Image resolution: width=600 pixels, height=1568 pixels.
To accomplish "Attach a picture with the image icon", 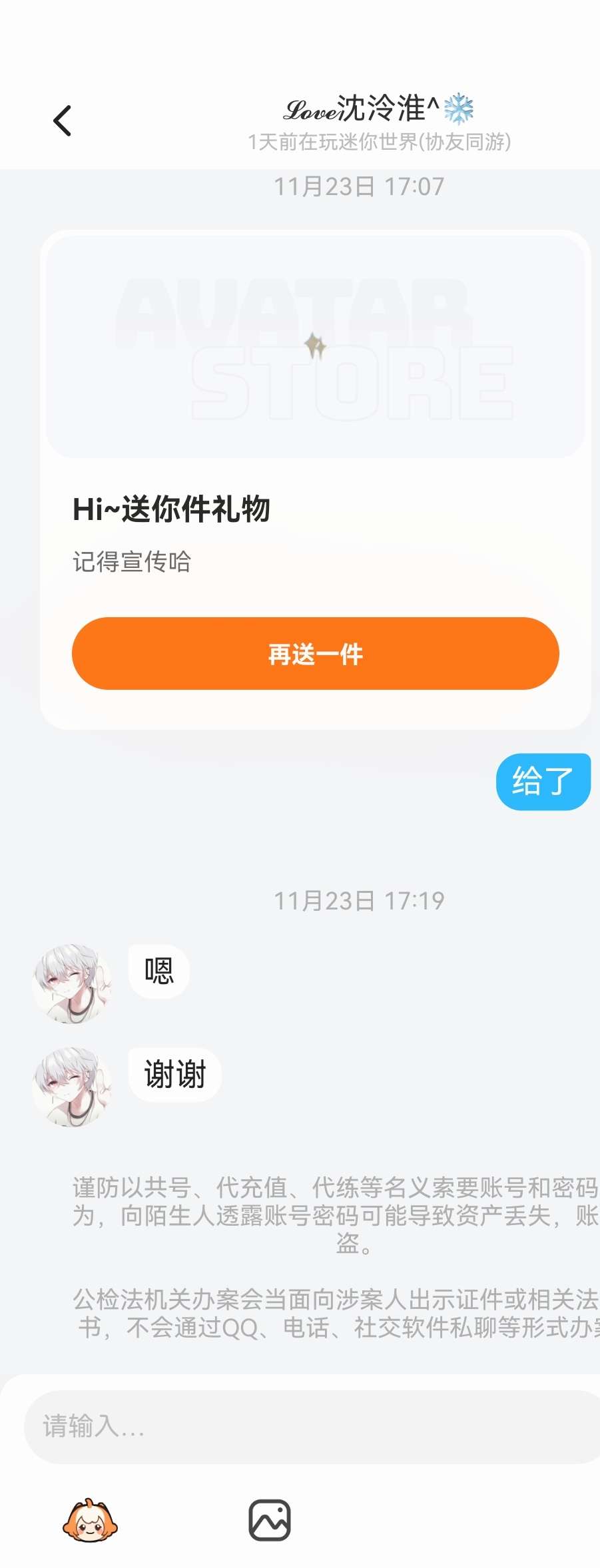I will pos(270,1520).
